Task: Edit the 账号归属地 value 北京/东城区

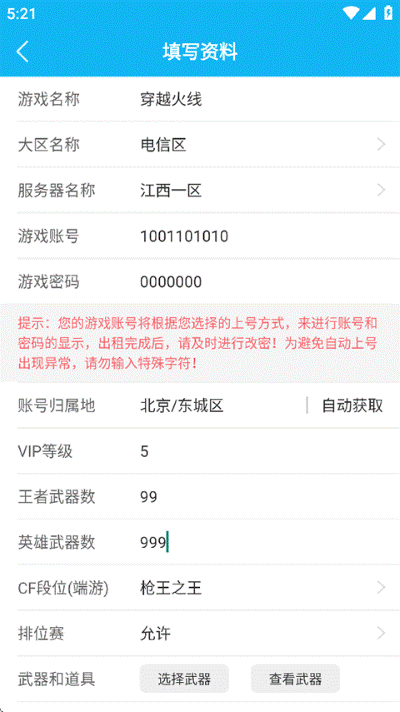Action: (220, 405)
